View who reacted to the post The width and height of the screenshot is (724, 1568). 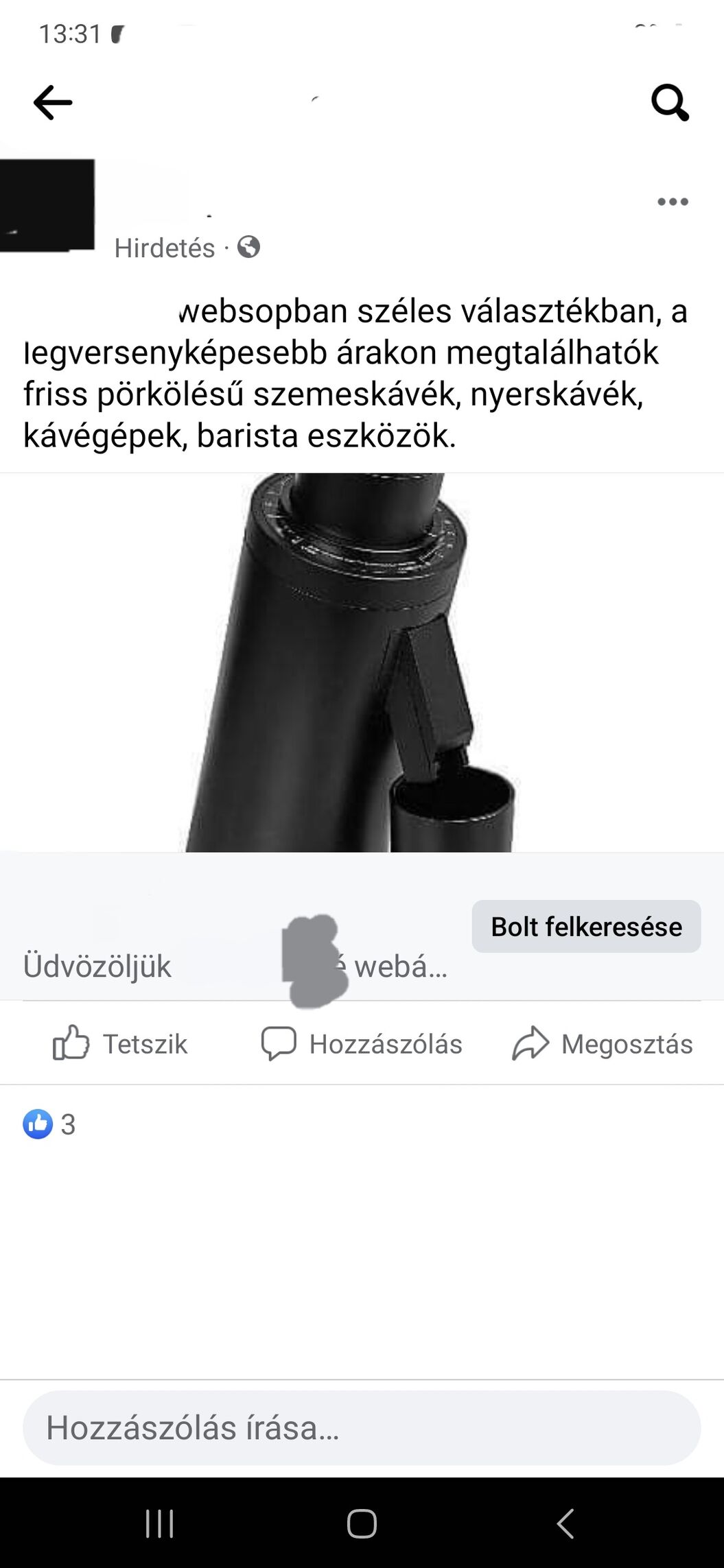pos(49,1124)
